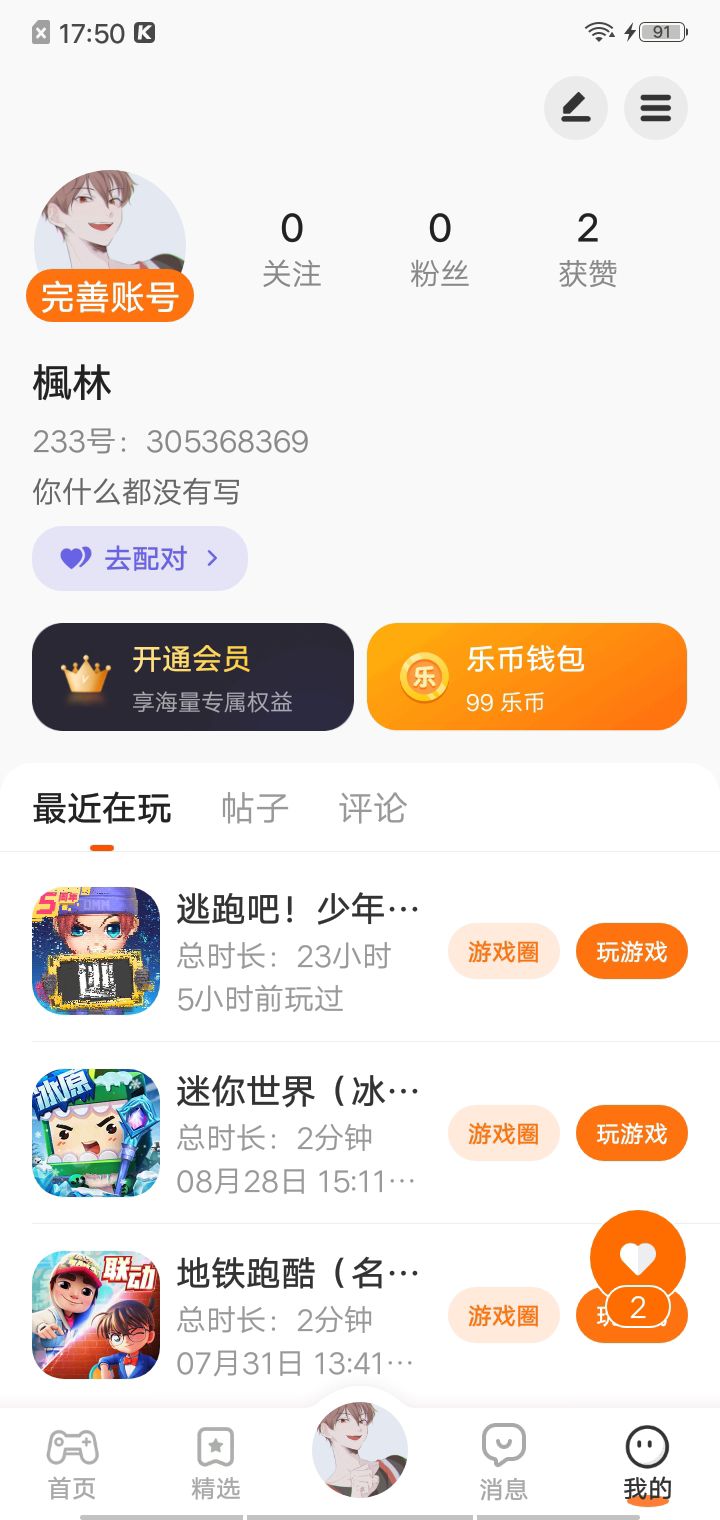Open 游戏圈 for 地铁跑酷
The height and width of the screenshot is (1520, 720).
(x=503, y=1315)
